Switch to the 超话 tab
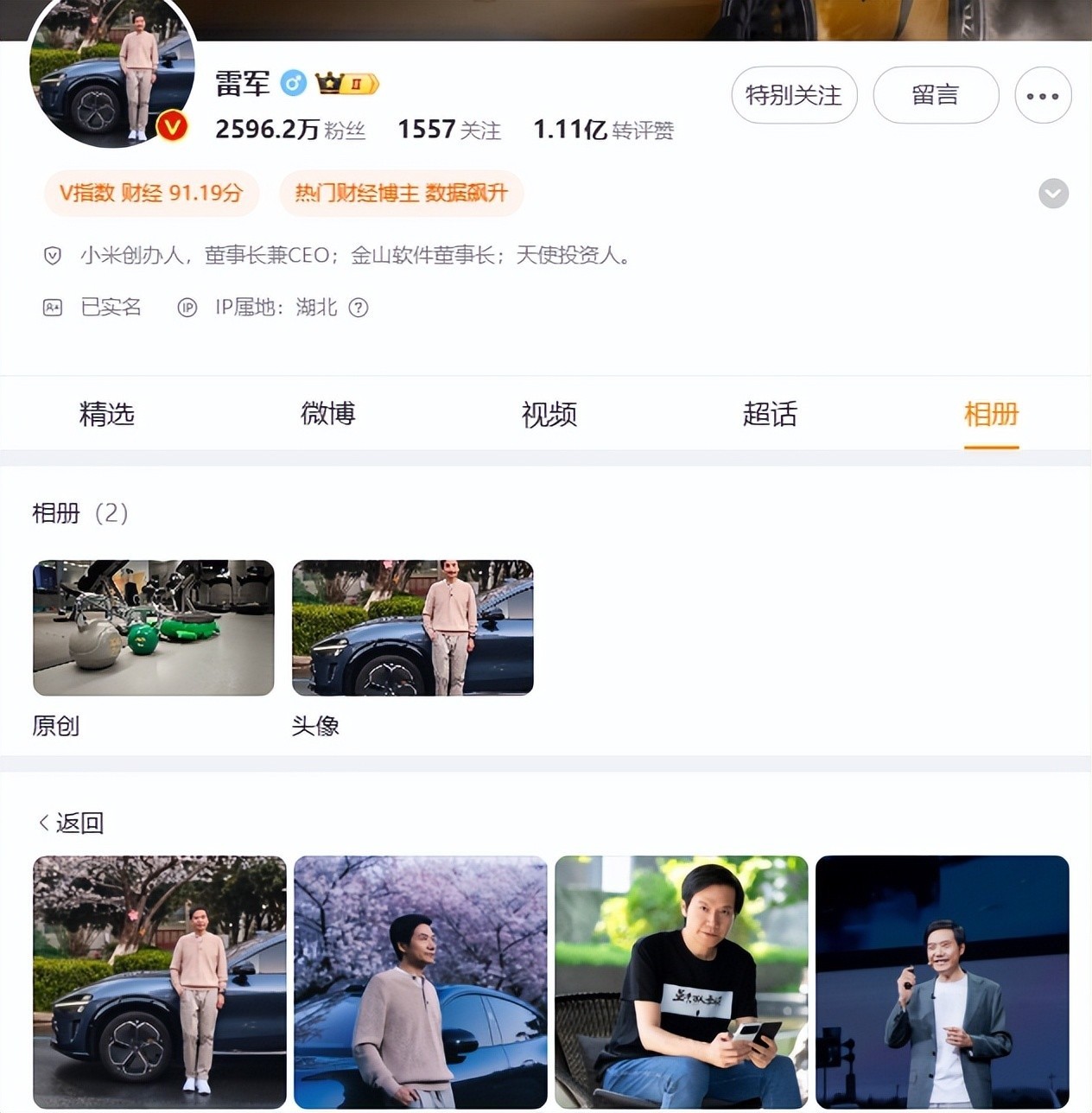 pos(770,414)
